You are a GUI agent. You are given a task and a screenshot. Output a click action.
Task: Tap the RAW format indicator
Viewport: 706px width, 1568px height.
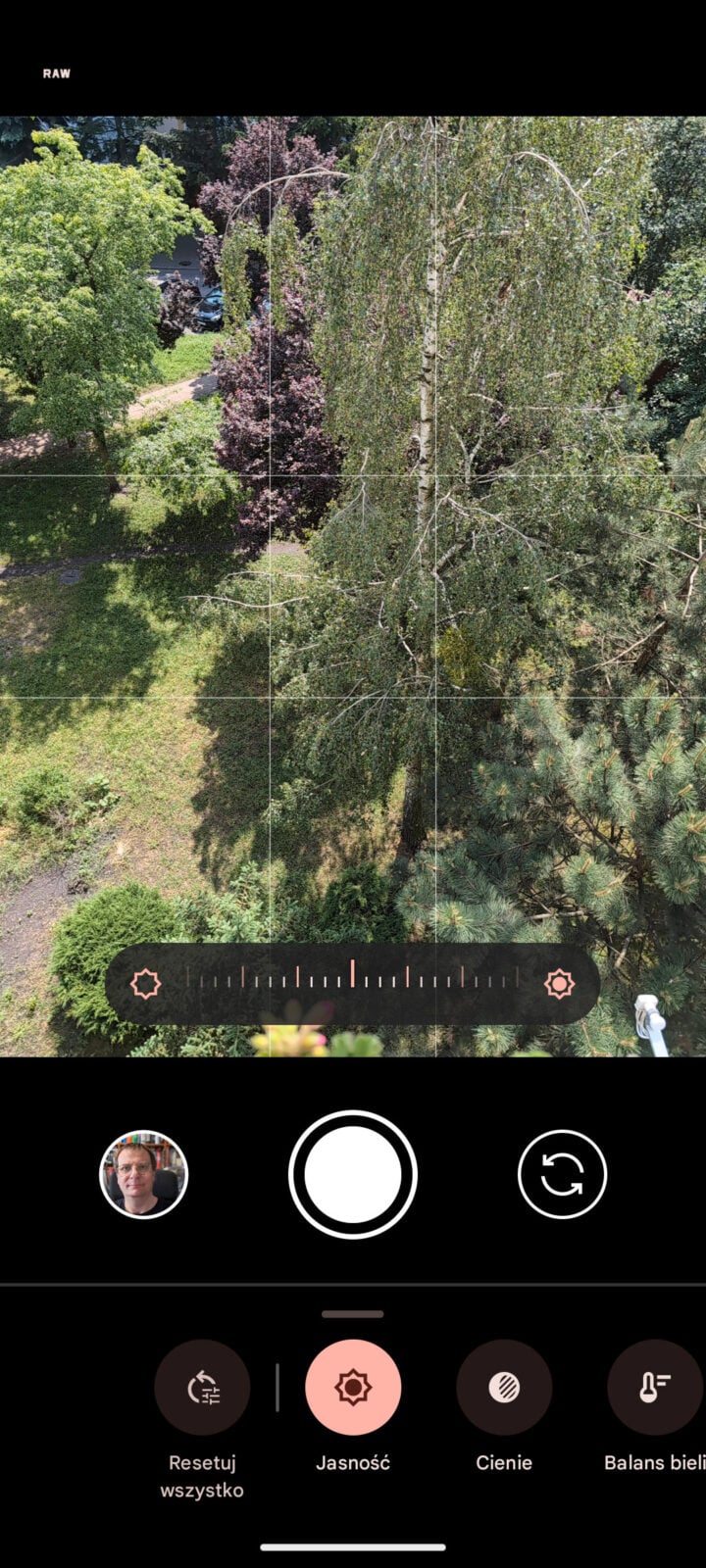click(x=57, y=73)
